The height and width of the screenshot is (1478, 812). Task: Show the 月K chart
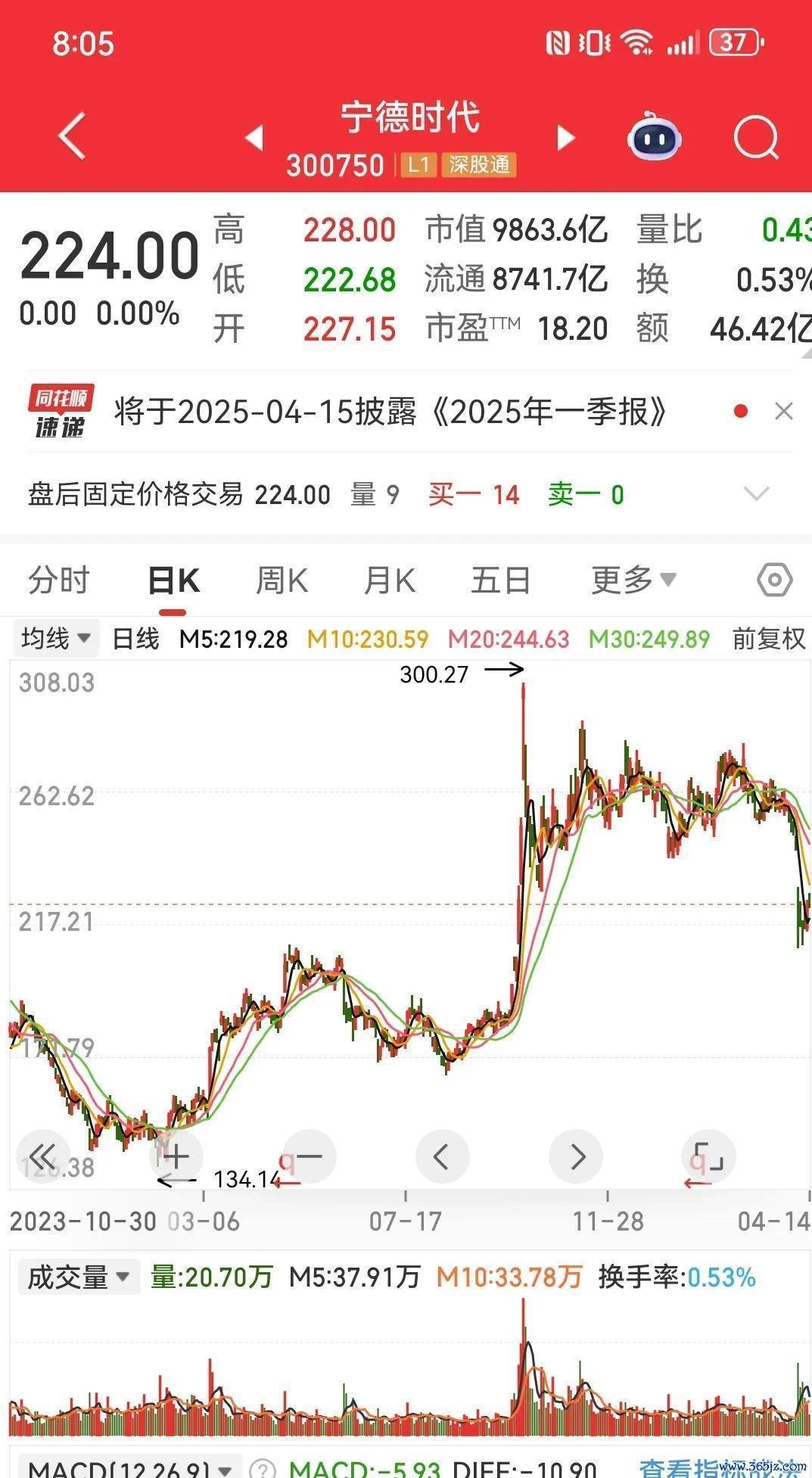tap(389, 581)
